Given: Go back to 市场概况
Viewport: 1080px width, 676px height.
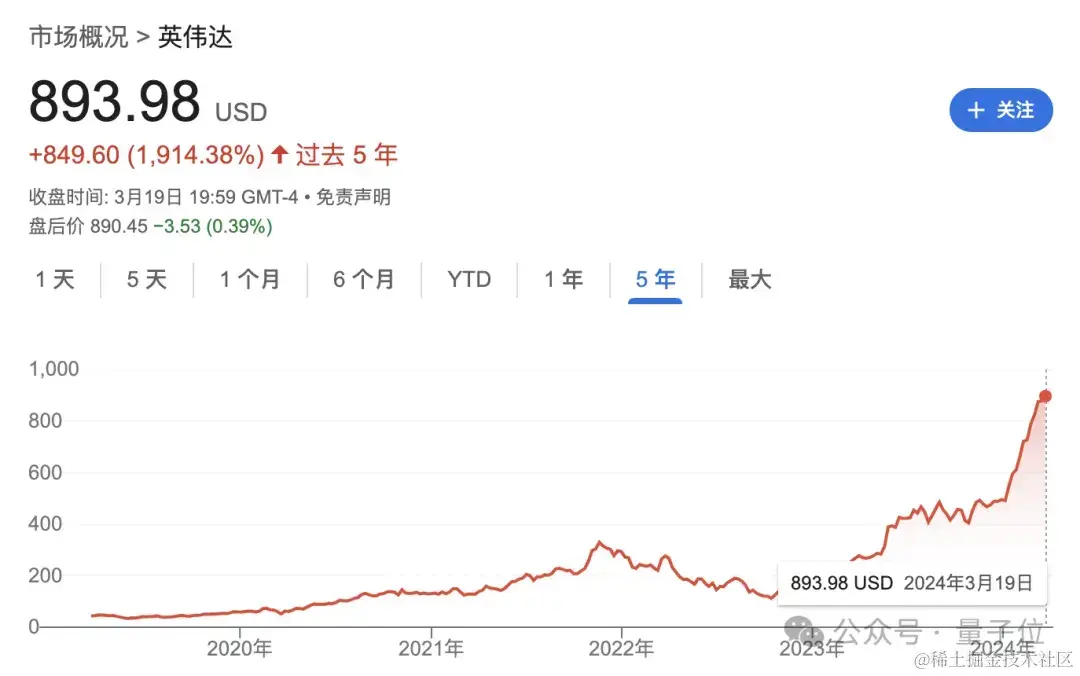Looking at the screenshot, I should 79,38.
